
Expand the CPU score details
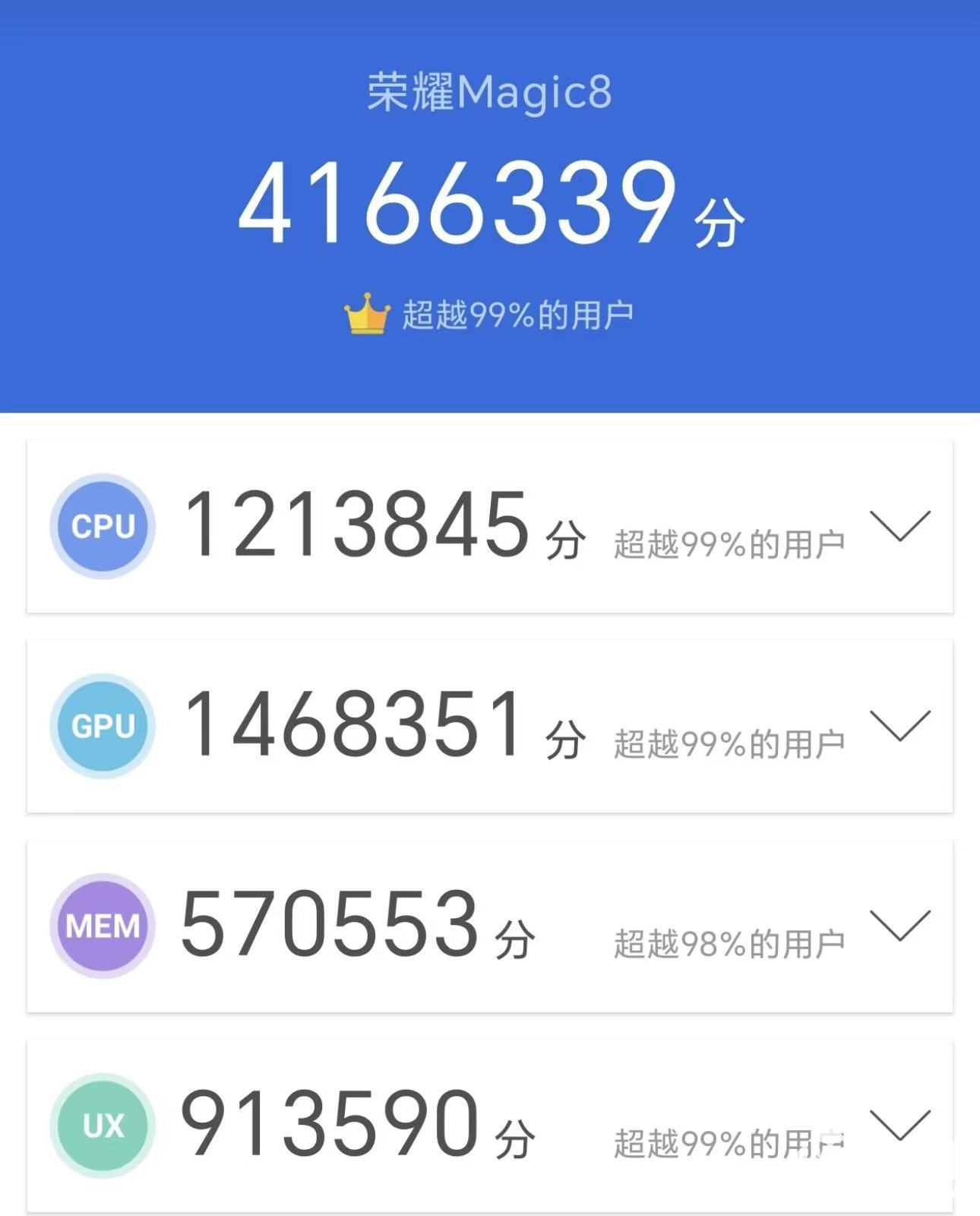point(899,527)
